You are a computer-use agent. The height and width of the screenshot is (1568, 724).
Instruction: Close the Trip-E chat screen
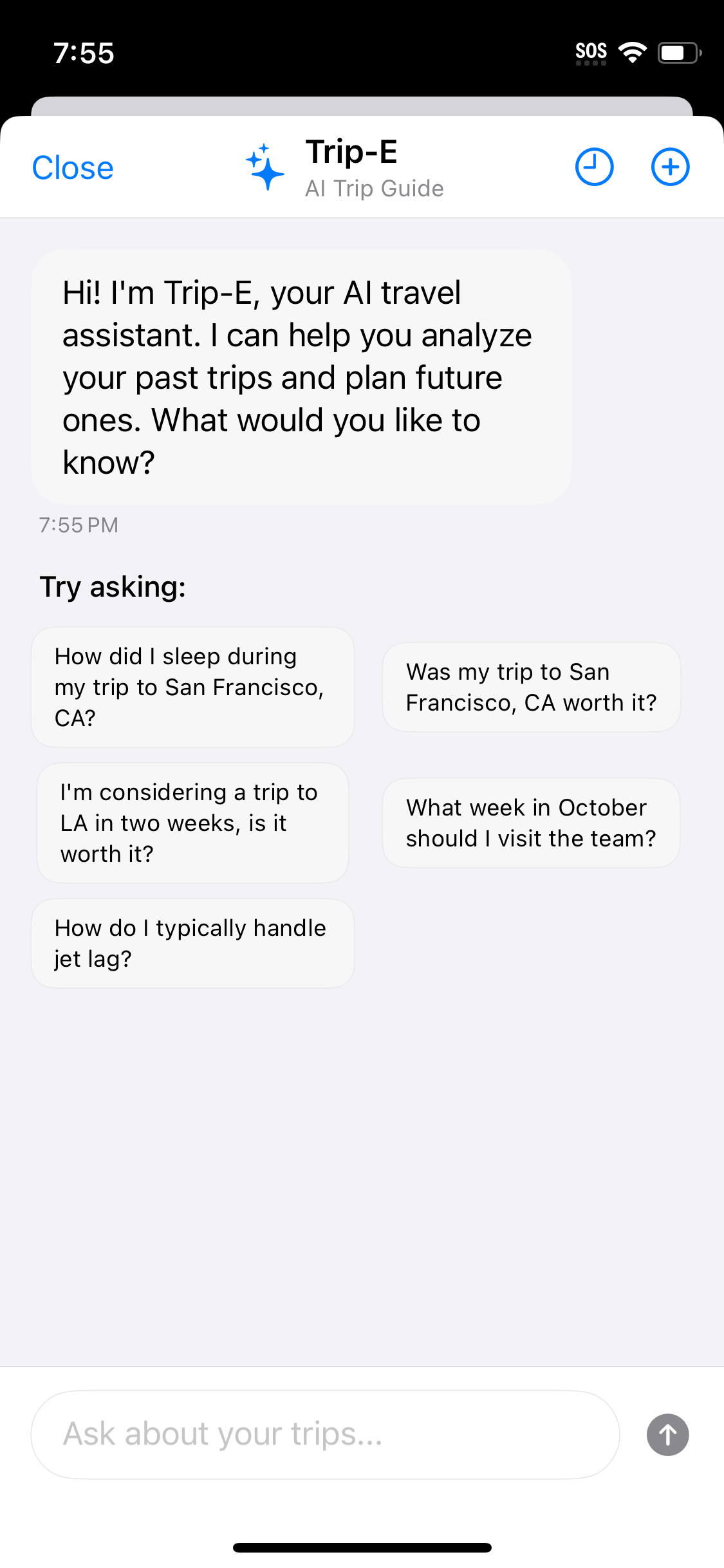coord(72,167)
